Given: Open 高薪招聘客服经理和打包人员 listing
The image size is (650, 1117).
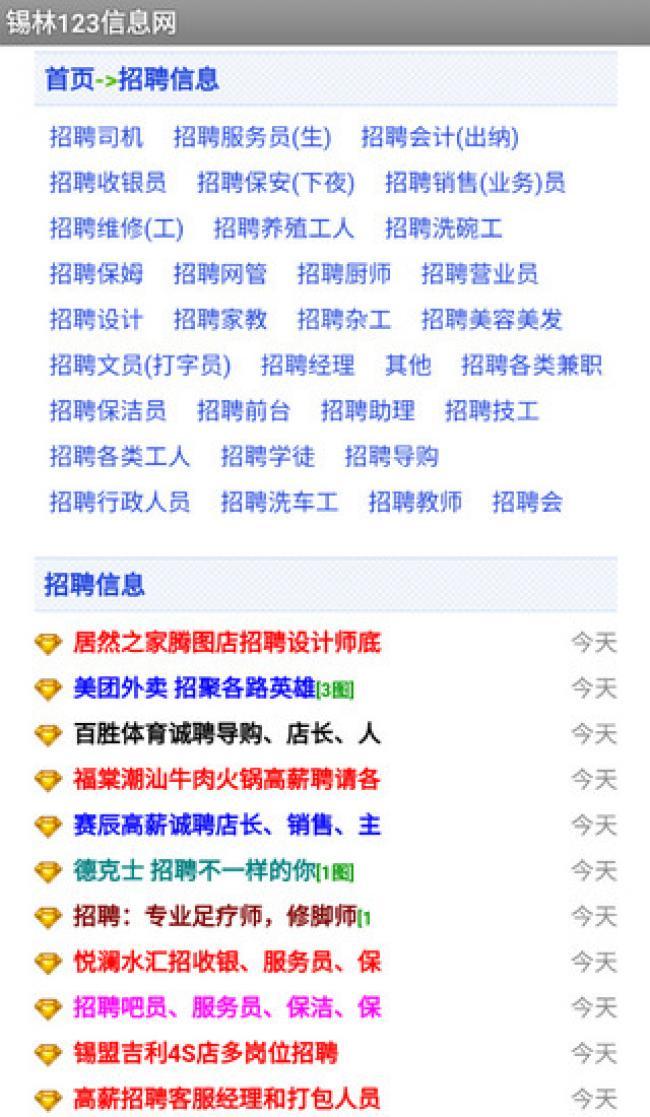Looking at the screenshot, I should [x=226, y=1098].
